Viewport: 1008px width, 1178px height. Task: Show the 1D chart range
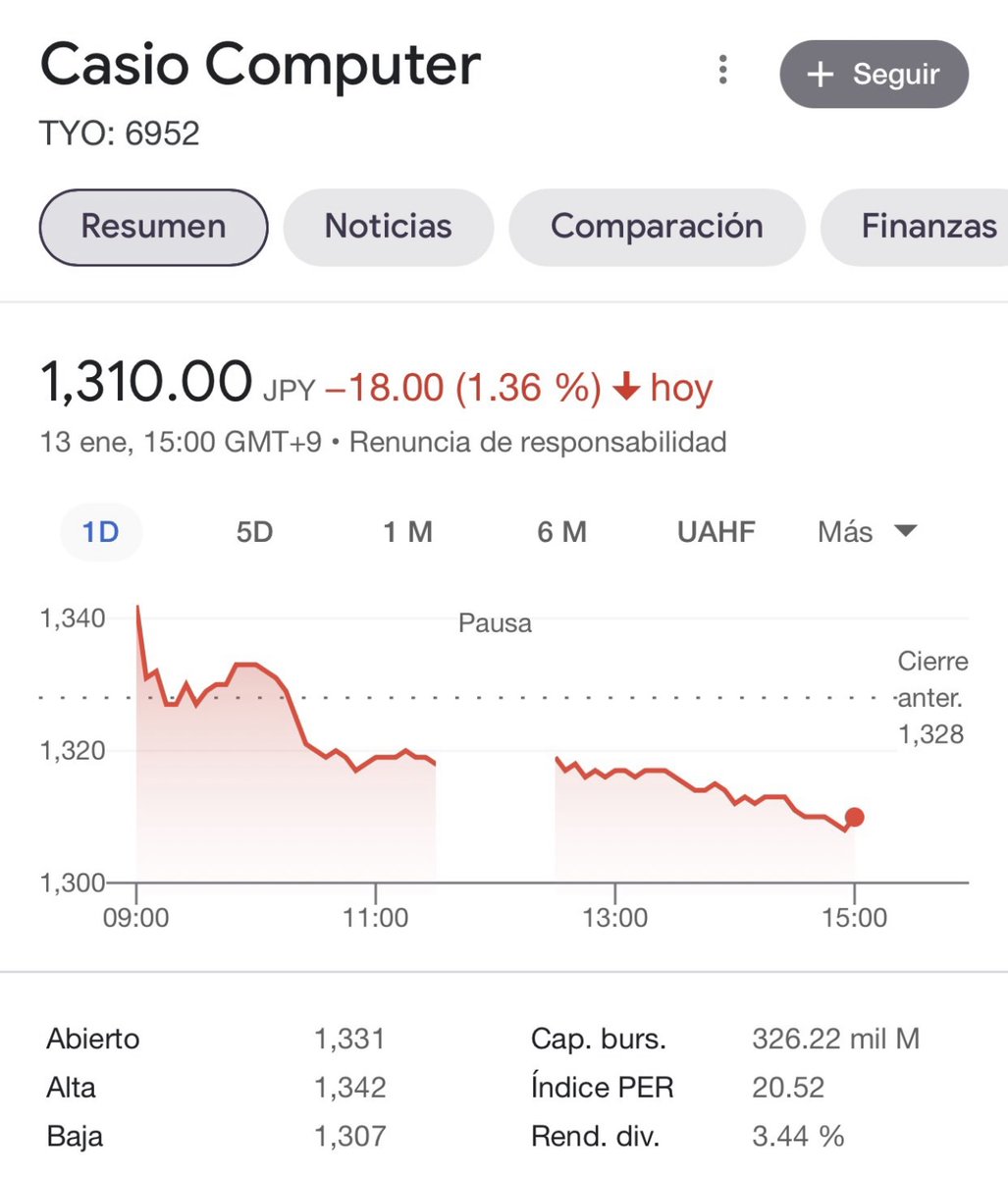100,532
